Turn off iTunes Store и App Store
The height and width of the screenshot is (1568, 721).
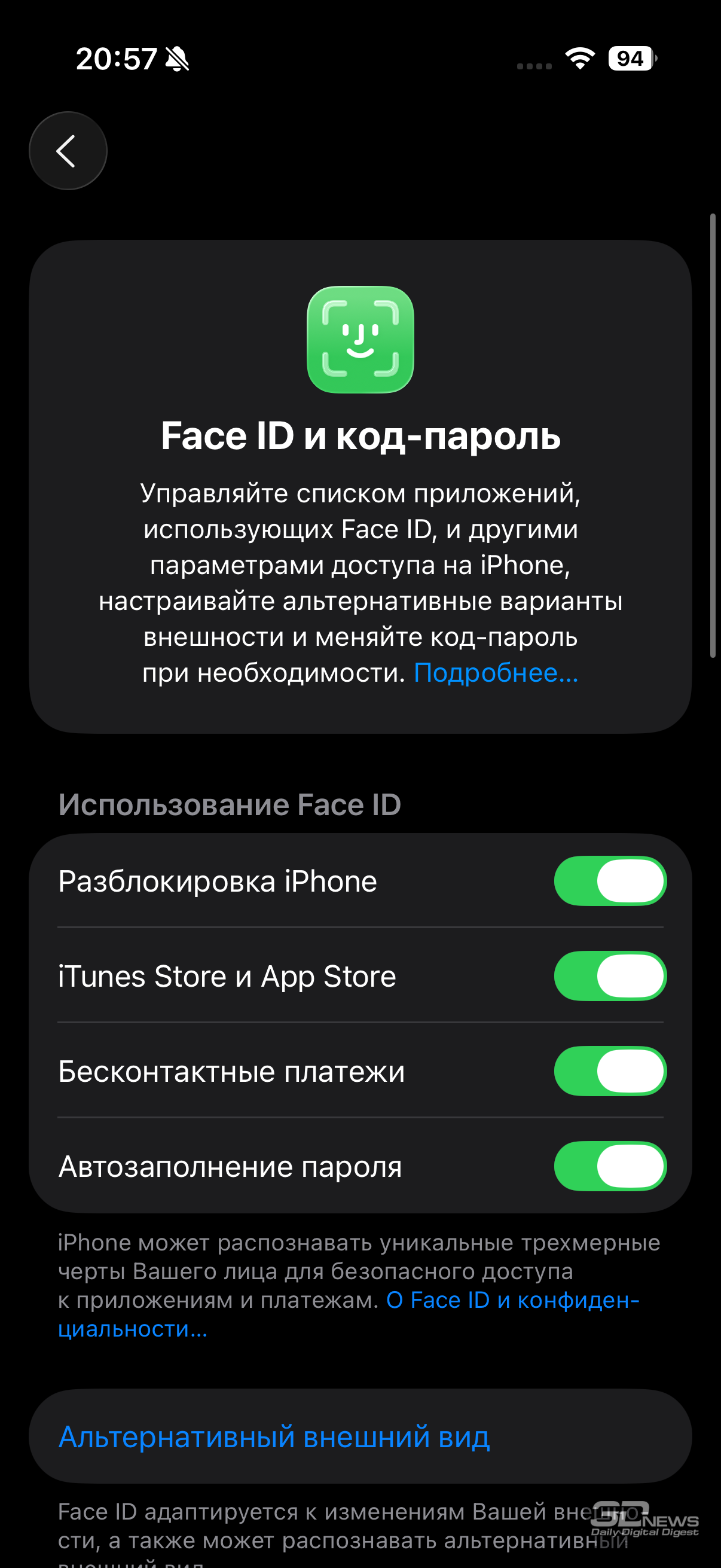click(610, 976)
